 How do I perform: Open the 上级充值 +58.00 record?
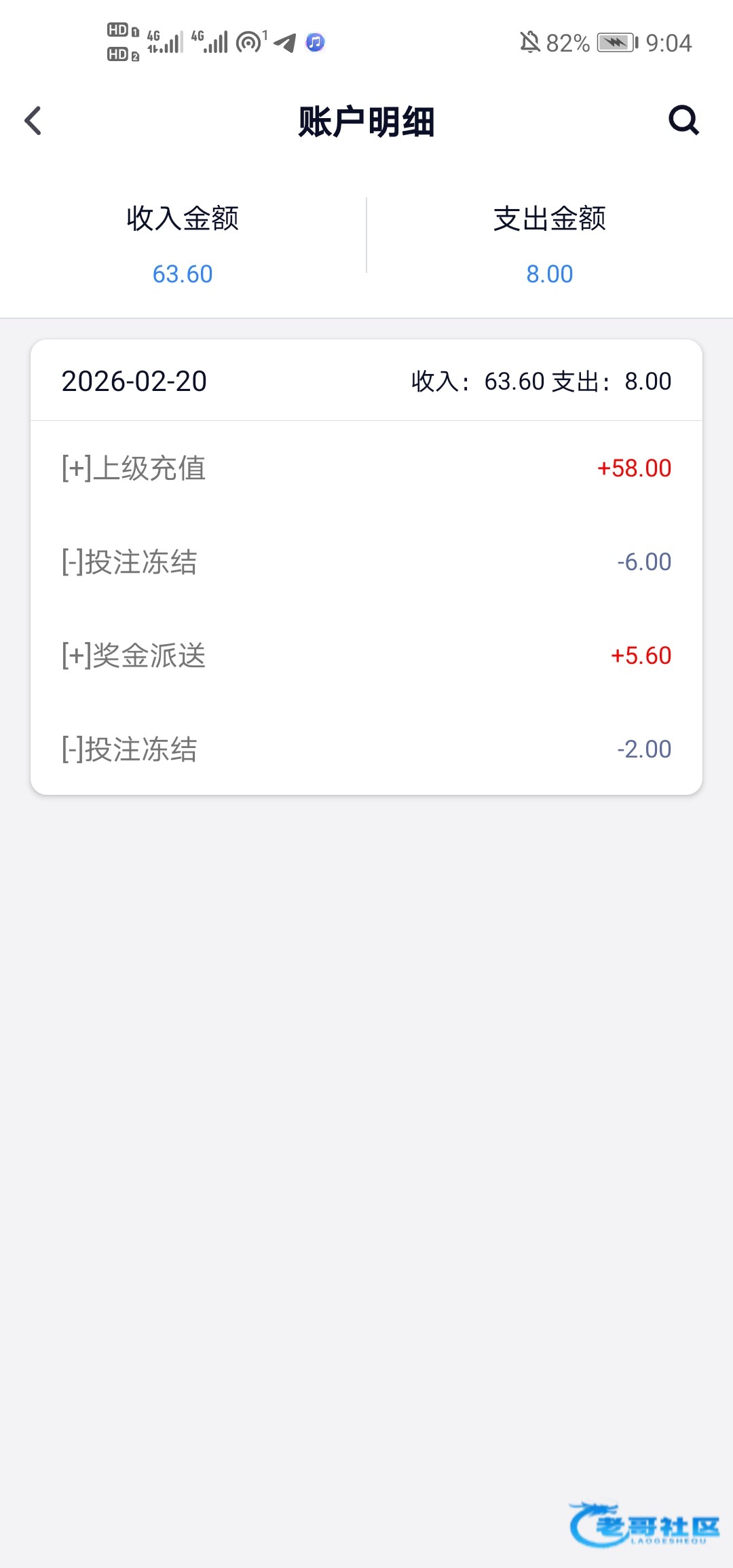[366, 468]
